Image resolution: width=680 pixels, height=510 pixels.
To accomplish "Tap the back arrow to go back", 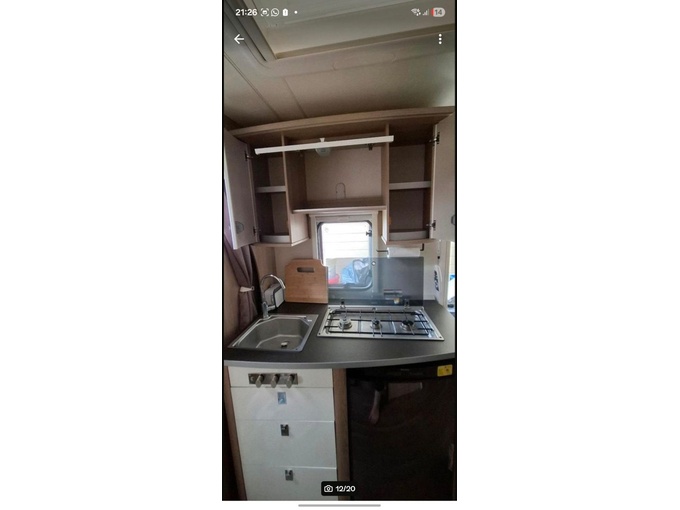I will click(x=239, y=39).
